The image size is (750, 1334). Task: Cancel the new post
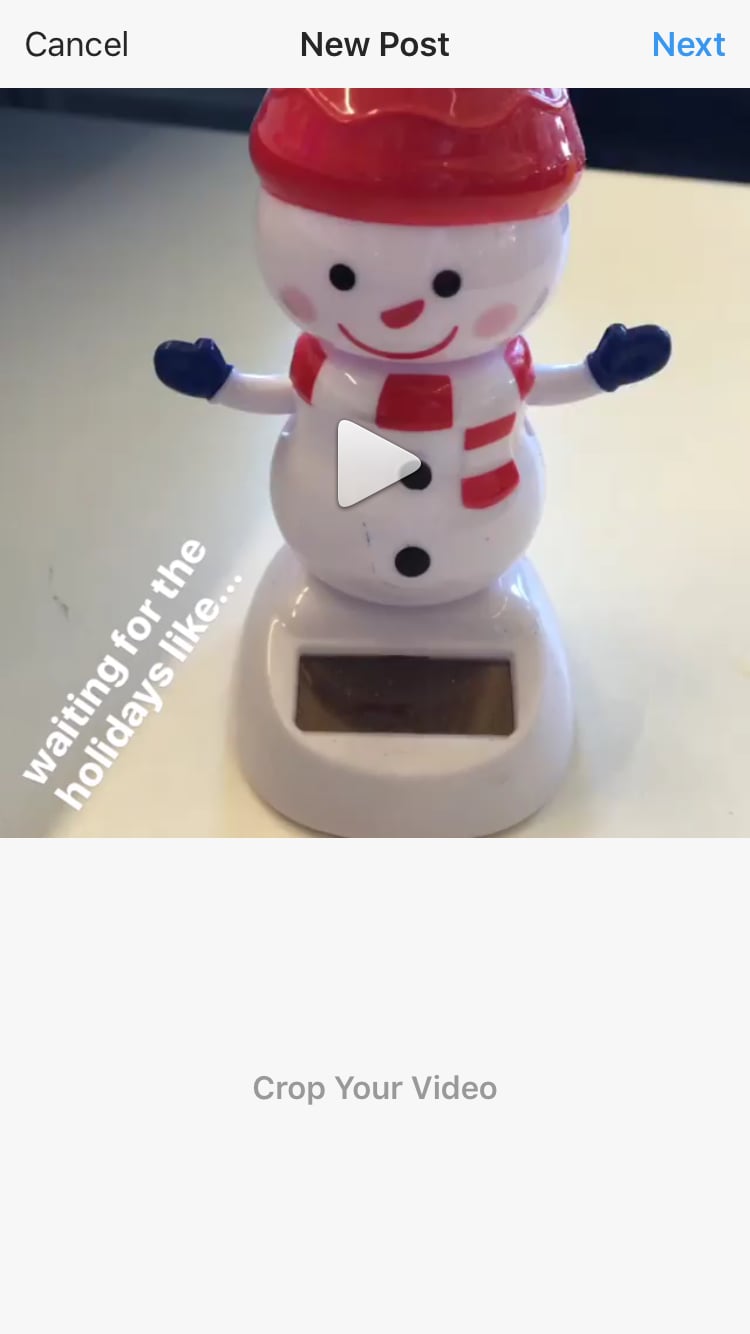pyautogui.click(x=77, y=45)
